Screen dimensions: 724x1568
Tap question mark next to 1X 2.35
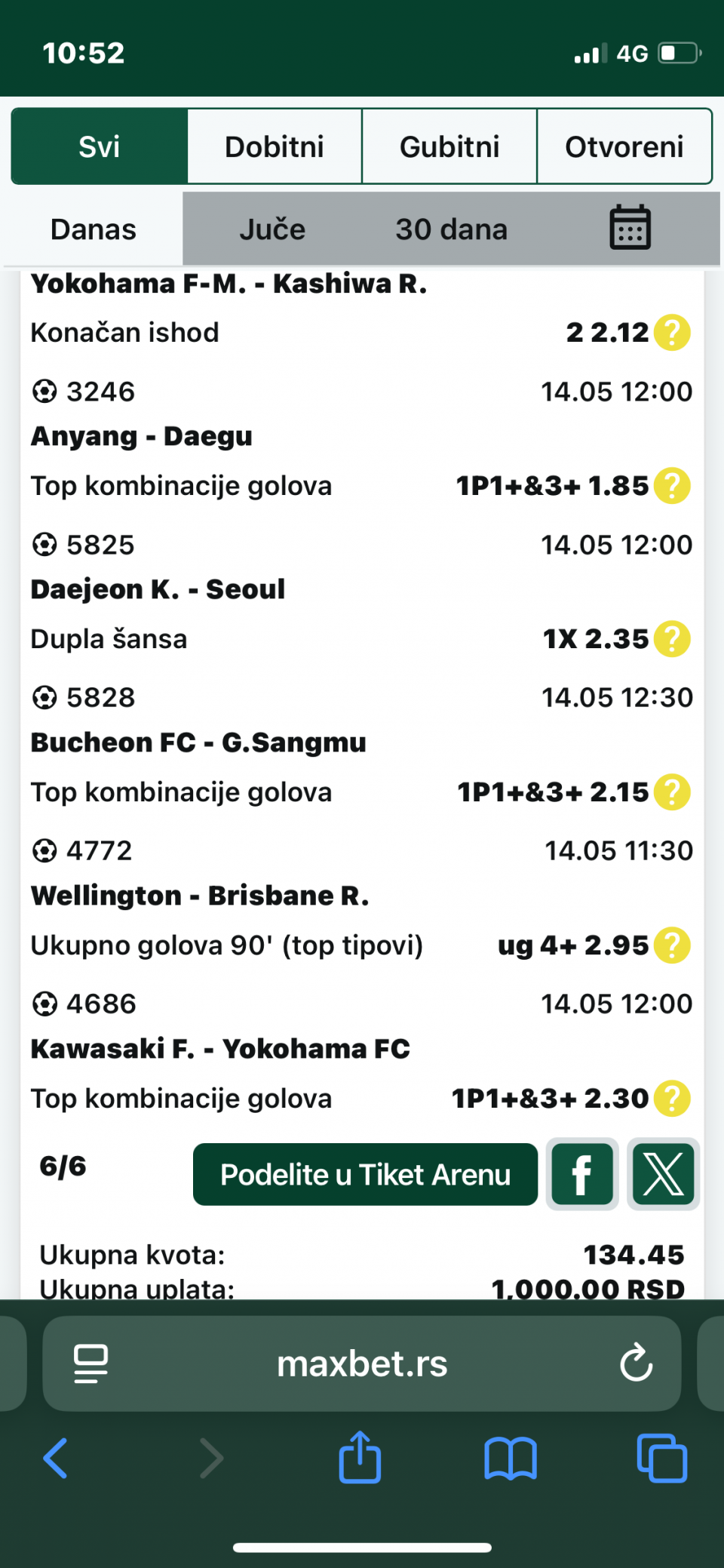(x=672, y=638)
